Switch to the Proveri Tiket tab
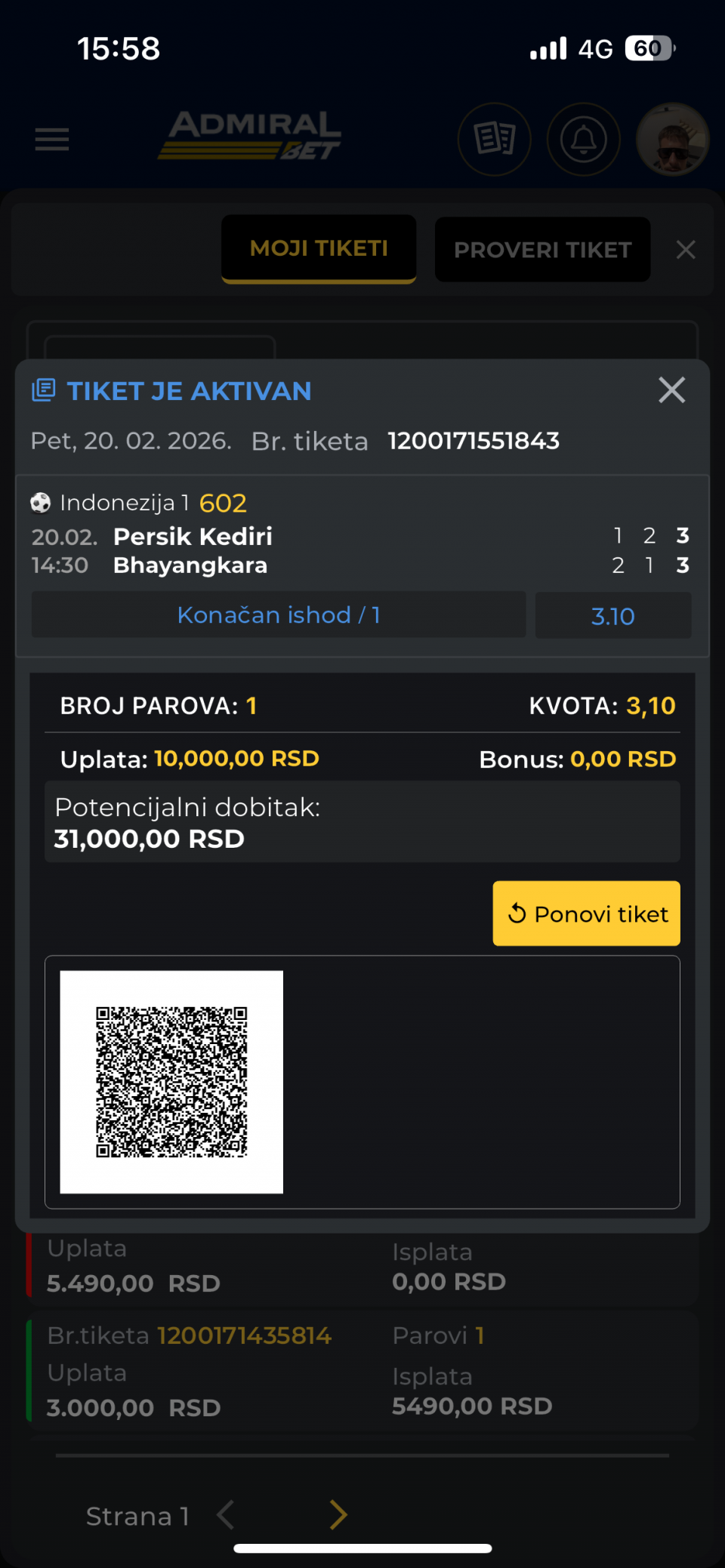 pyautogui.click(x=542, y=250)
